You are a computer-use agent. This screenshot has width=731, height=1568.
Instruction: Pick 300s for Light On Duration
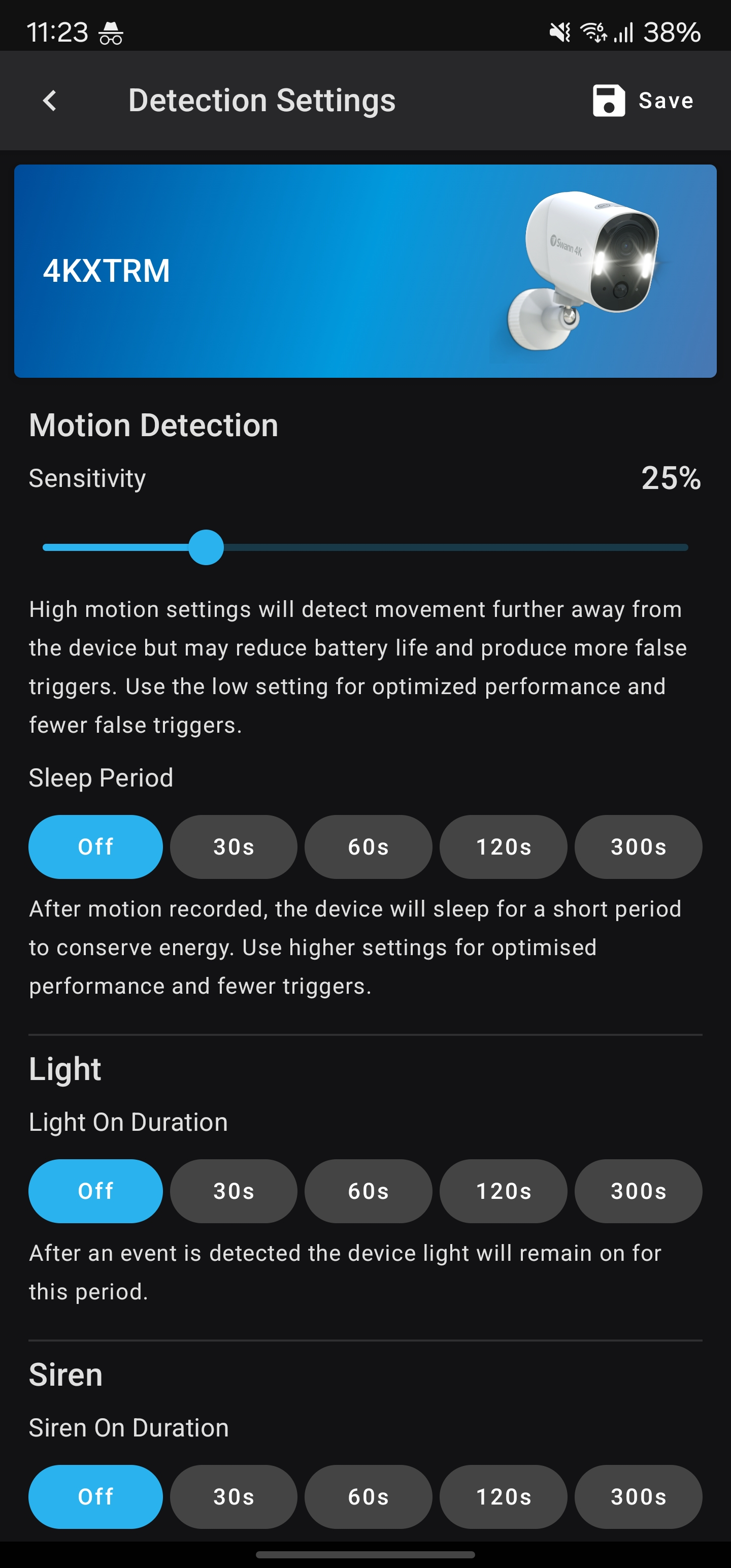pos(639,1191)
